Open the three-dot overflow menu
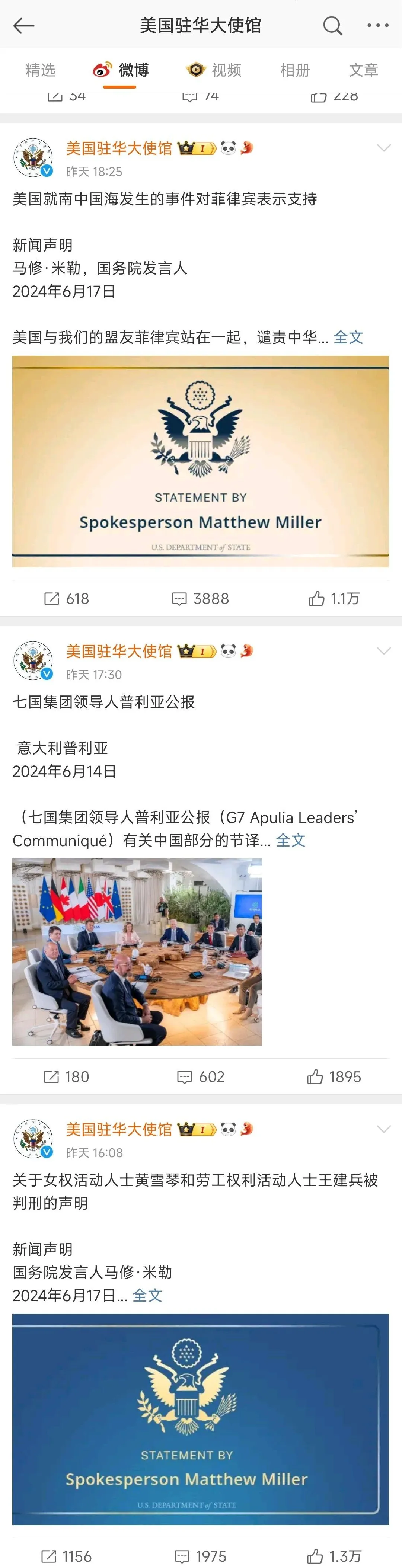Viewport: 402px width, 1568px height. [378, 26]
